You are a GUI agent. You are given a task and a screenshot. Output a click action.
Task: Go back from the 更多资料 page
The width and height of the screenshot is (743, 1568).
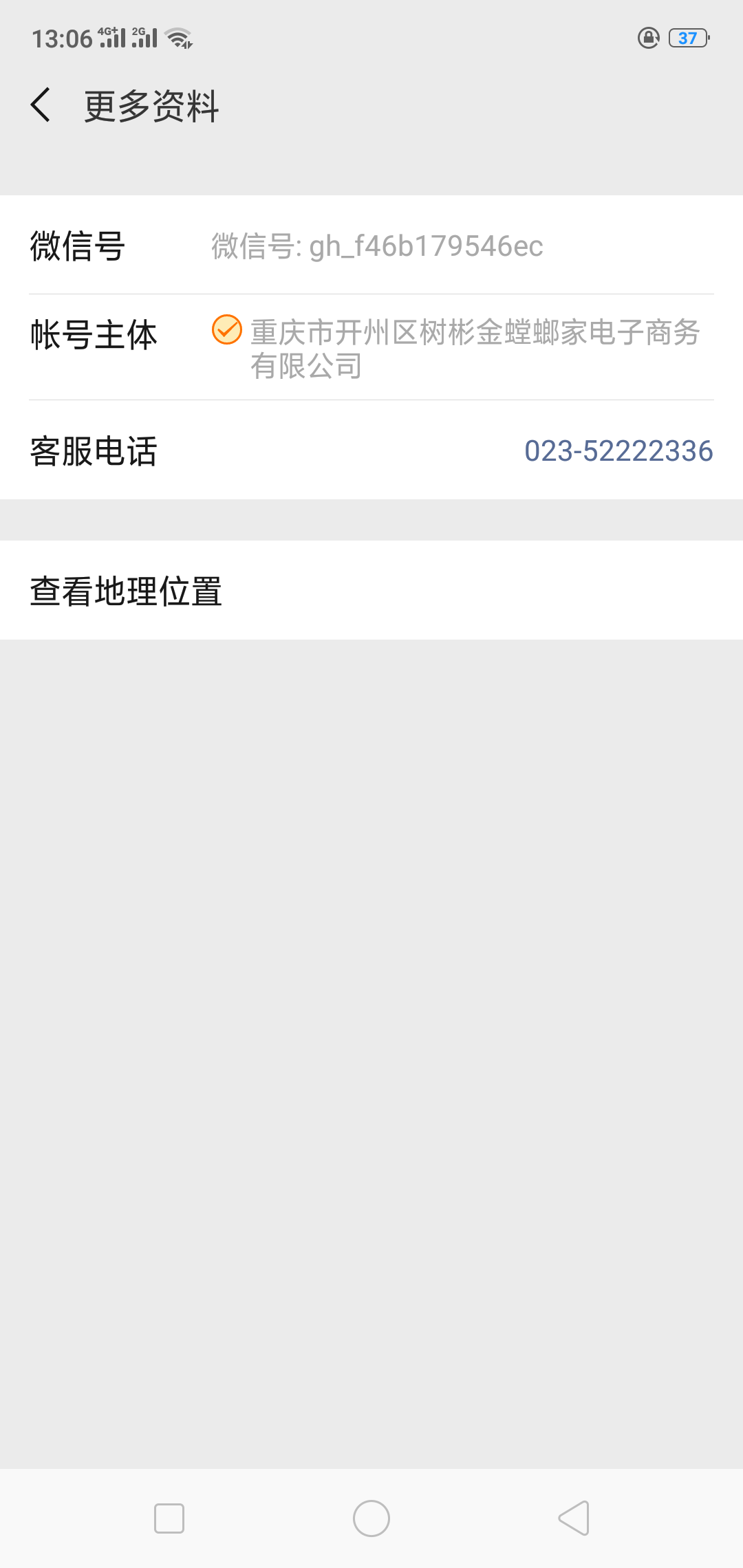(41, 105)
